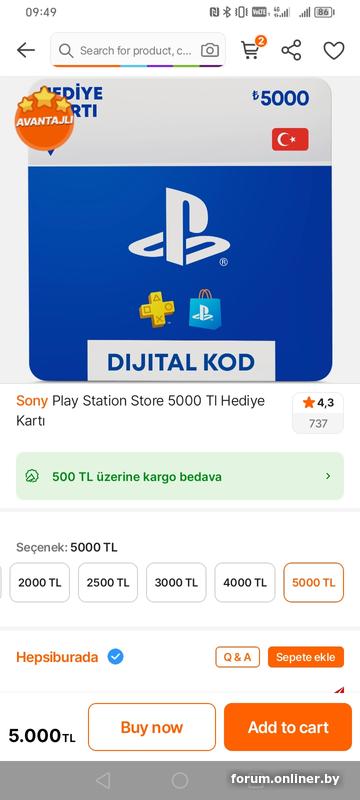Choose the 3000 TL option
The image size is (360, 800).
pos(176,582)
